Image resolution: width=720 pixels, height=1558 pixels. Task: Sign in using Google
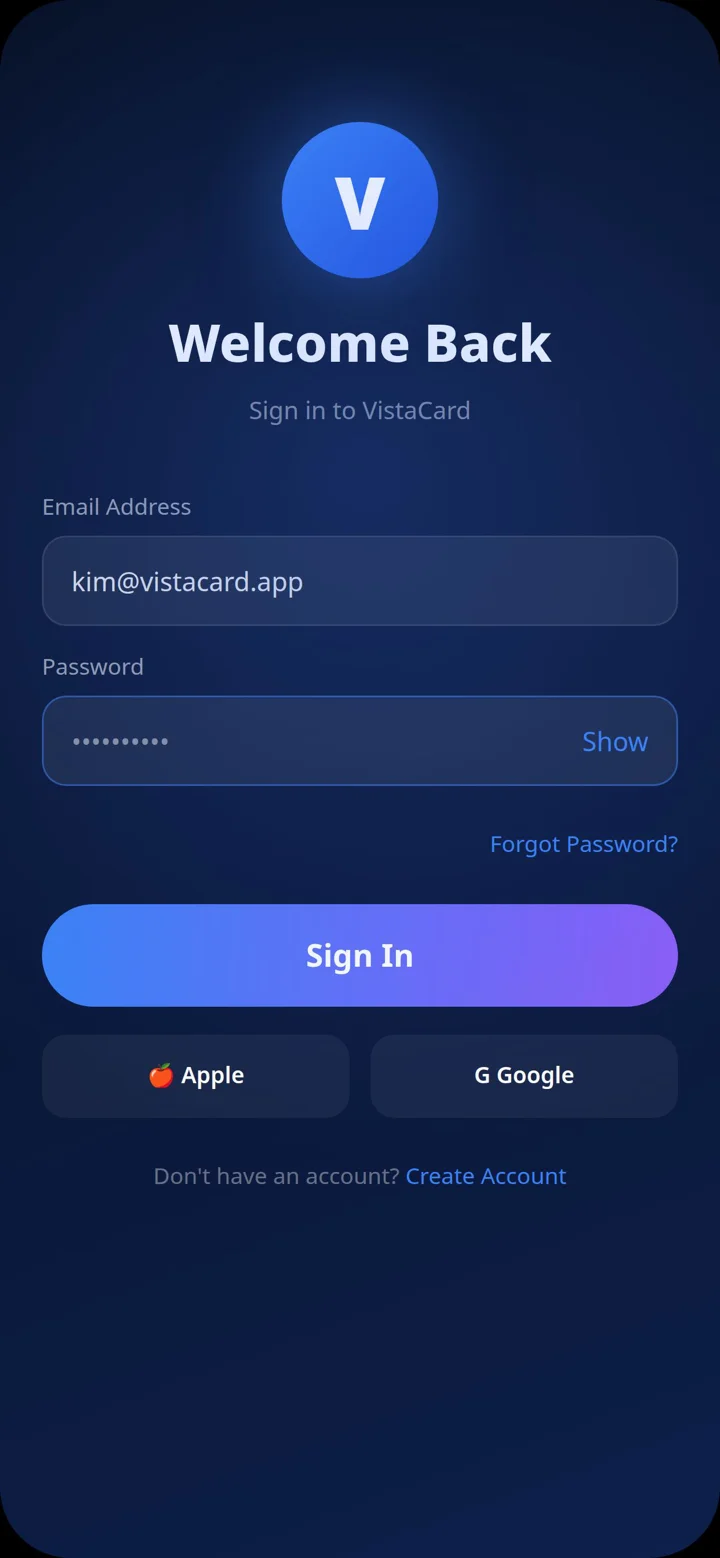(524, 1076)
